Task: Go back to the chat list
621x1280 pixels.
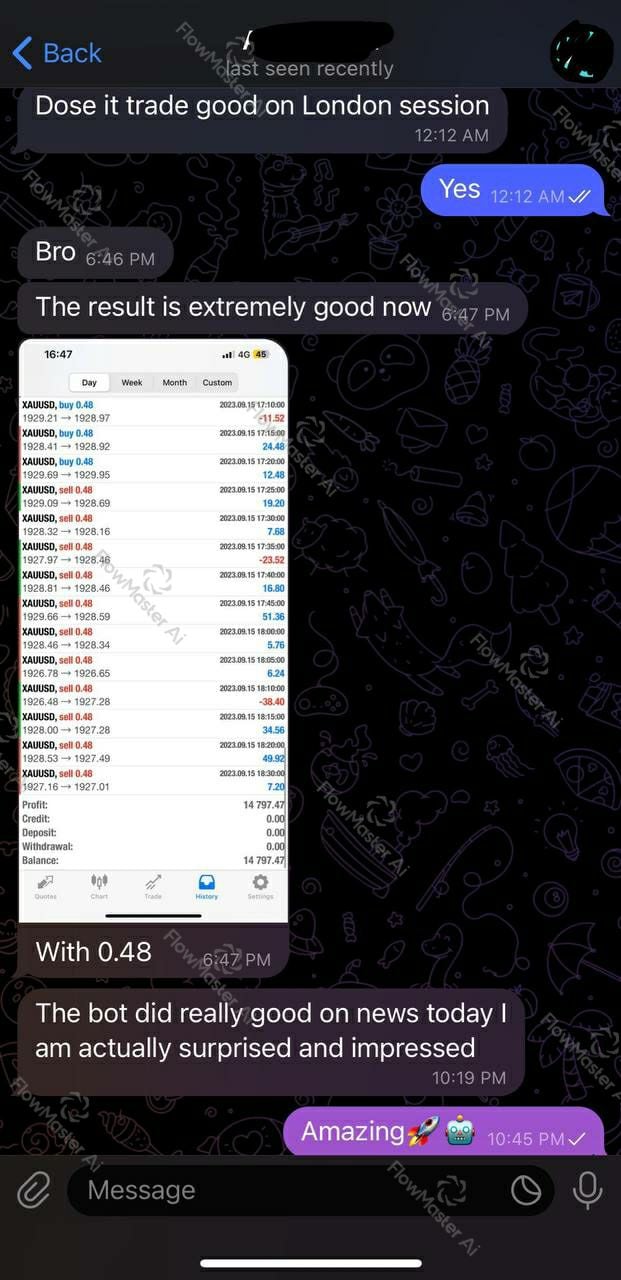Action: pyautogui.click(x=57, y=52)
